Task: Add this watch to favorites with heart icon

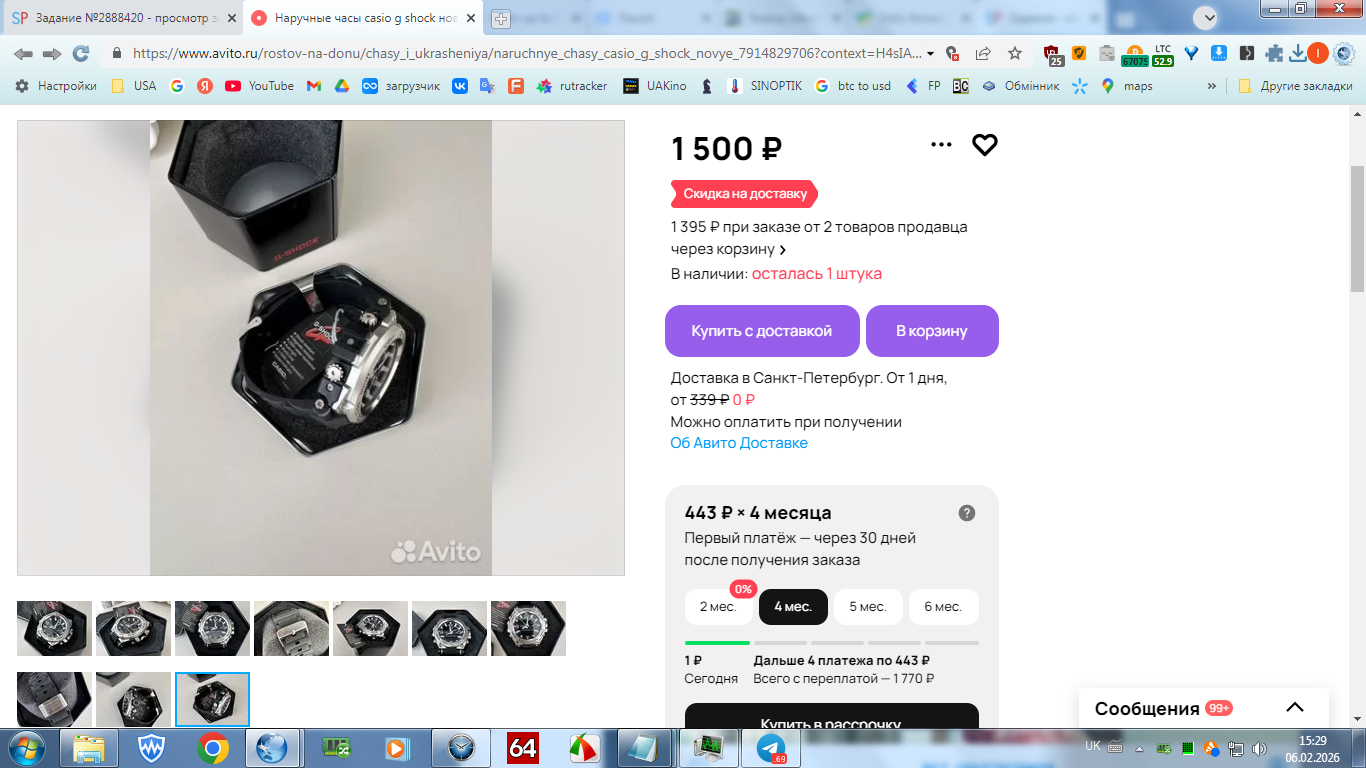Action: [x=985, y=145]
